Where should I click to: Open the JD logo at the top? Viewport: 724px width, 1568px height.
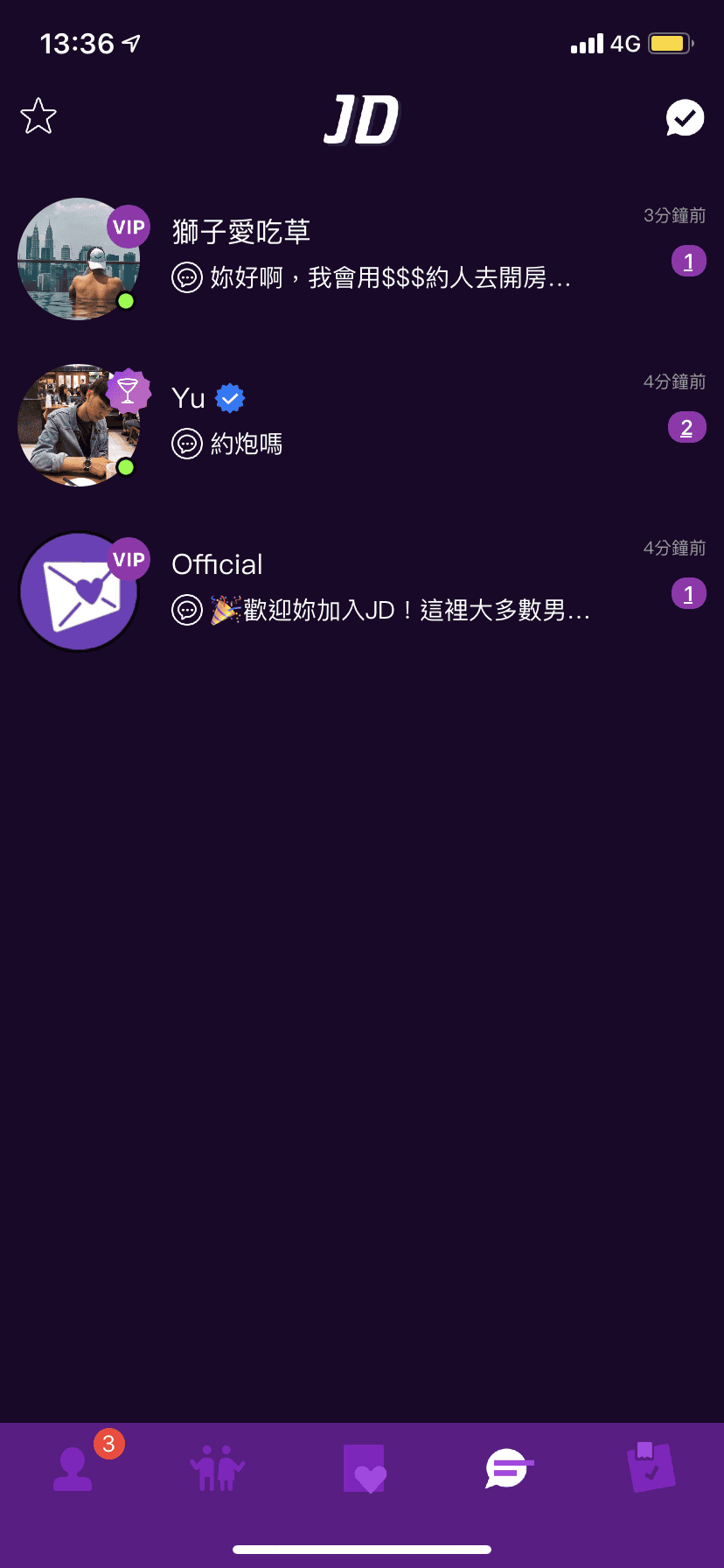(362, 121)
